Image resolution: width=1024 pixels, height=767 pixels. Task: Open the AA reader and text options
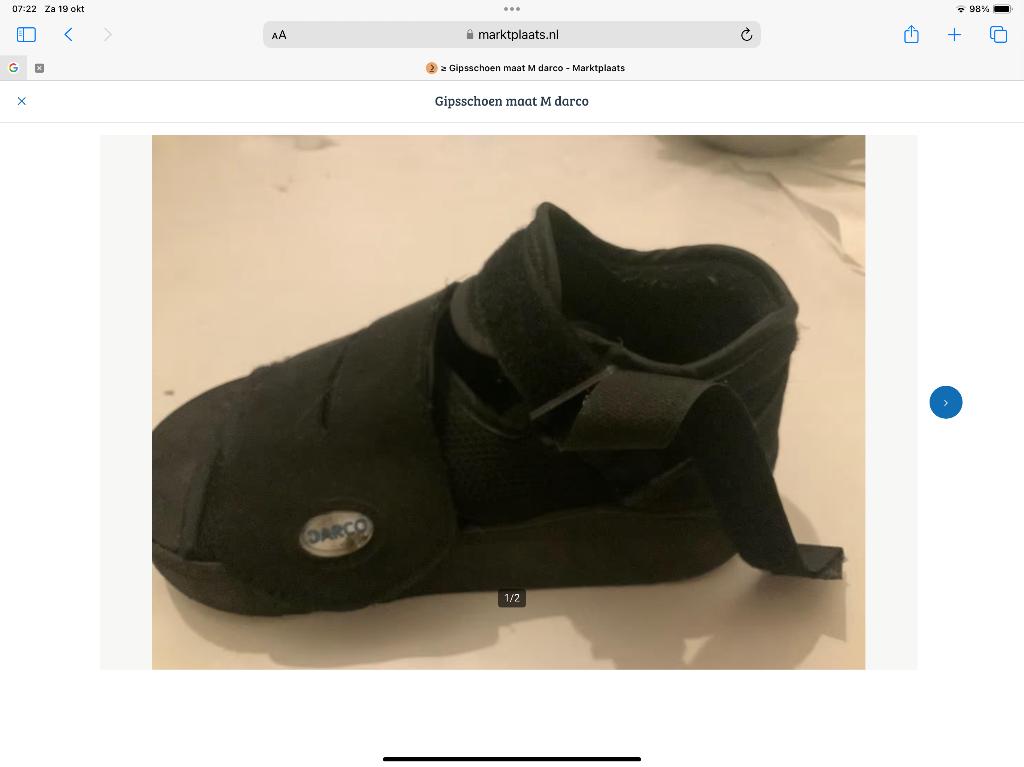(x=279, y=35)
